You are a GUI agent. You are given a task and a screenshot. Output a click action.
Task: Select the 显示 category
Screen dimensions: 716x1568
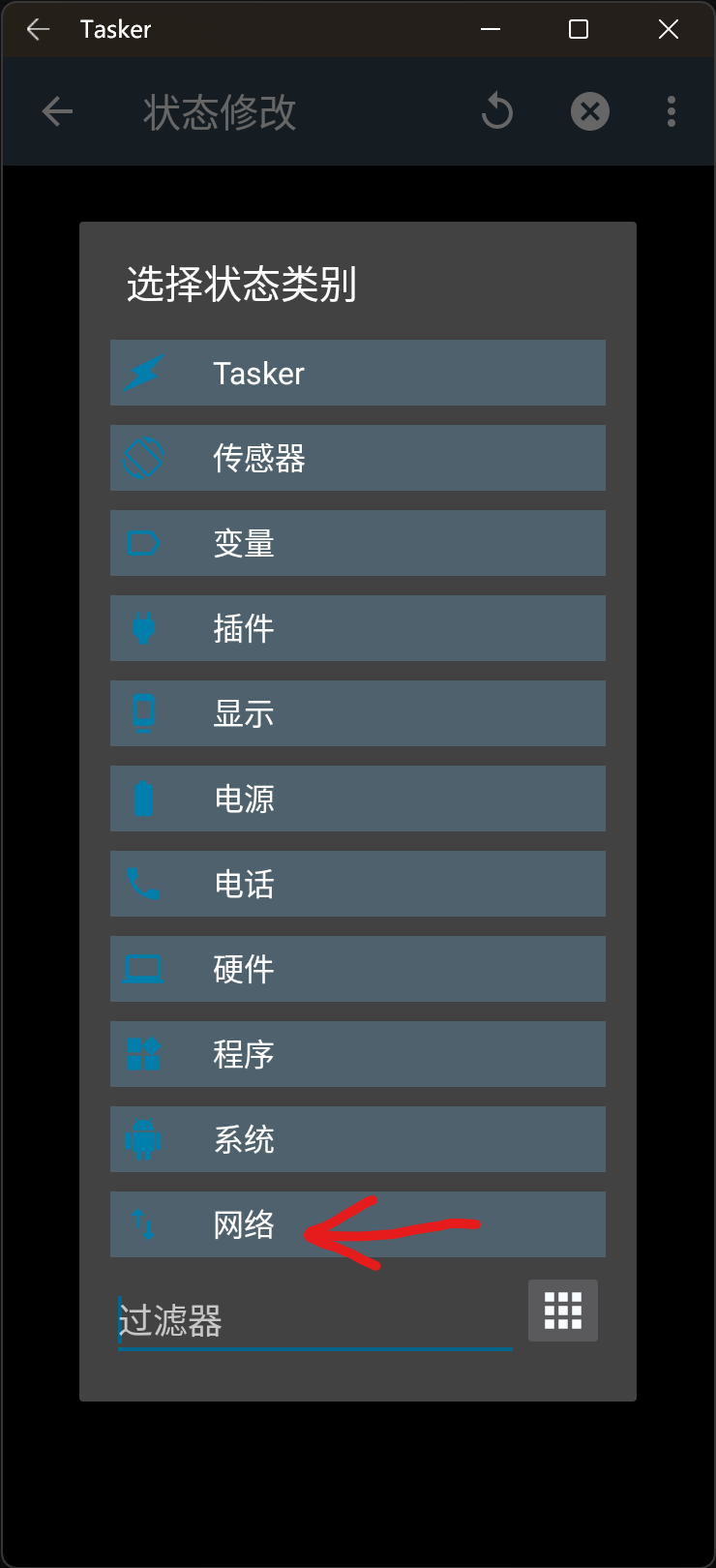pos(357,713)
